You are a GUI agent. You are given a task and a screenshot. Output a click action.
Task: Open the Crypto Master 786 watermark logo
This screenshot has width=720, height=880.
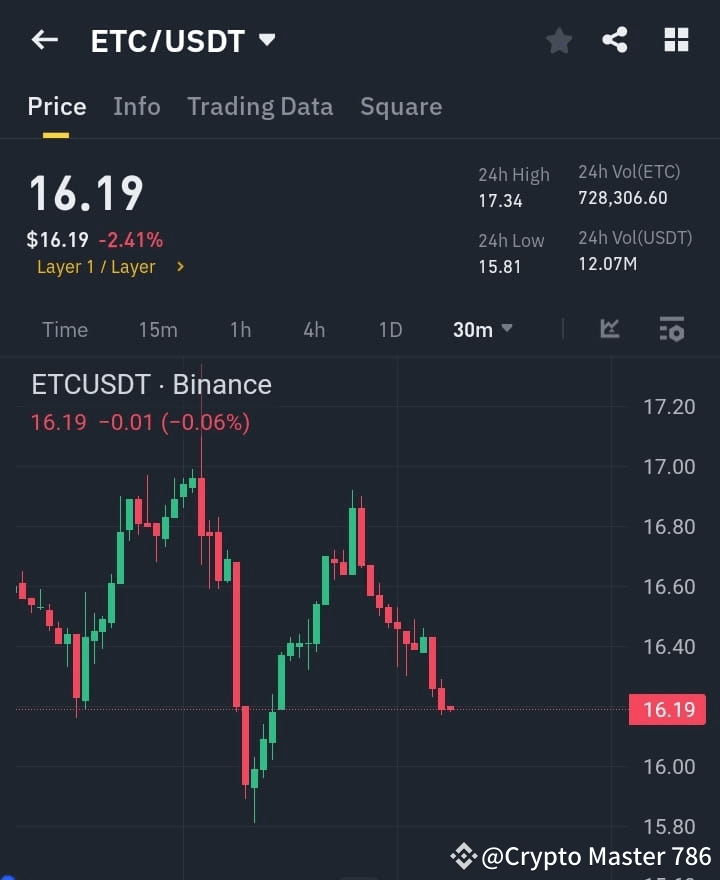coord(463,856)
